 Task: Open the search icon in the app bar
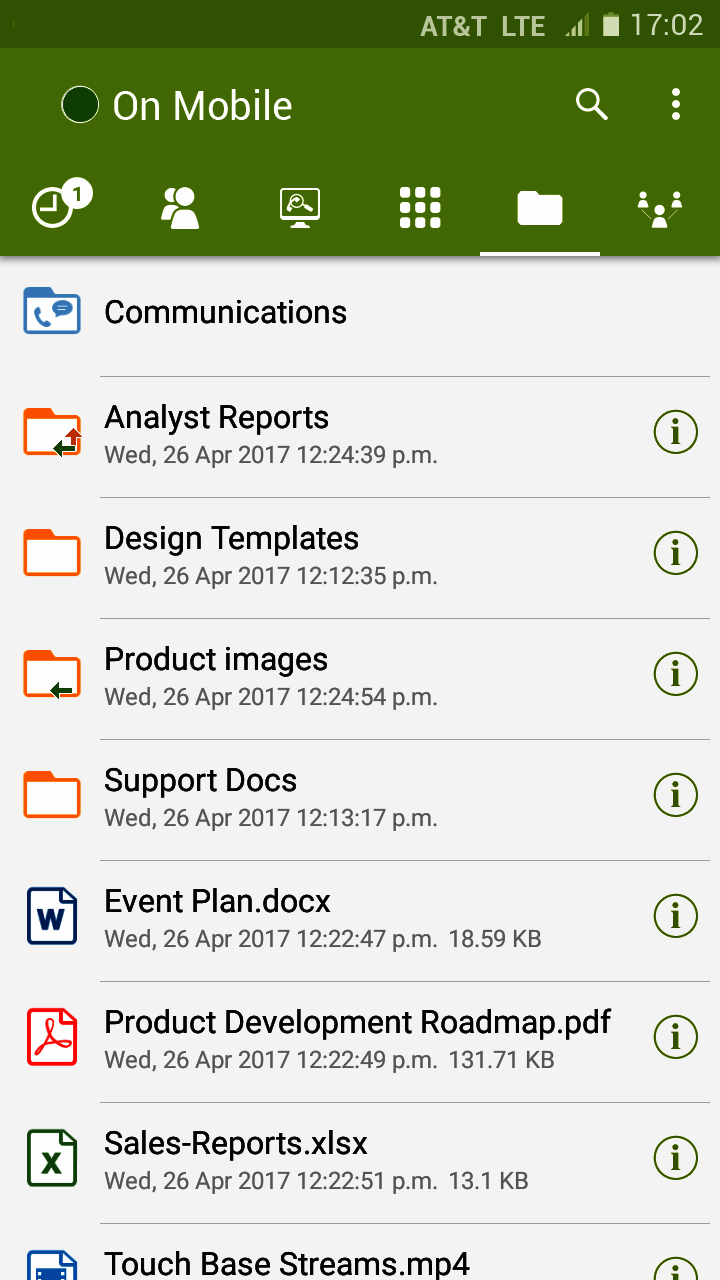pos(592,104)
